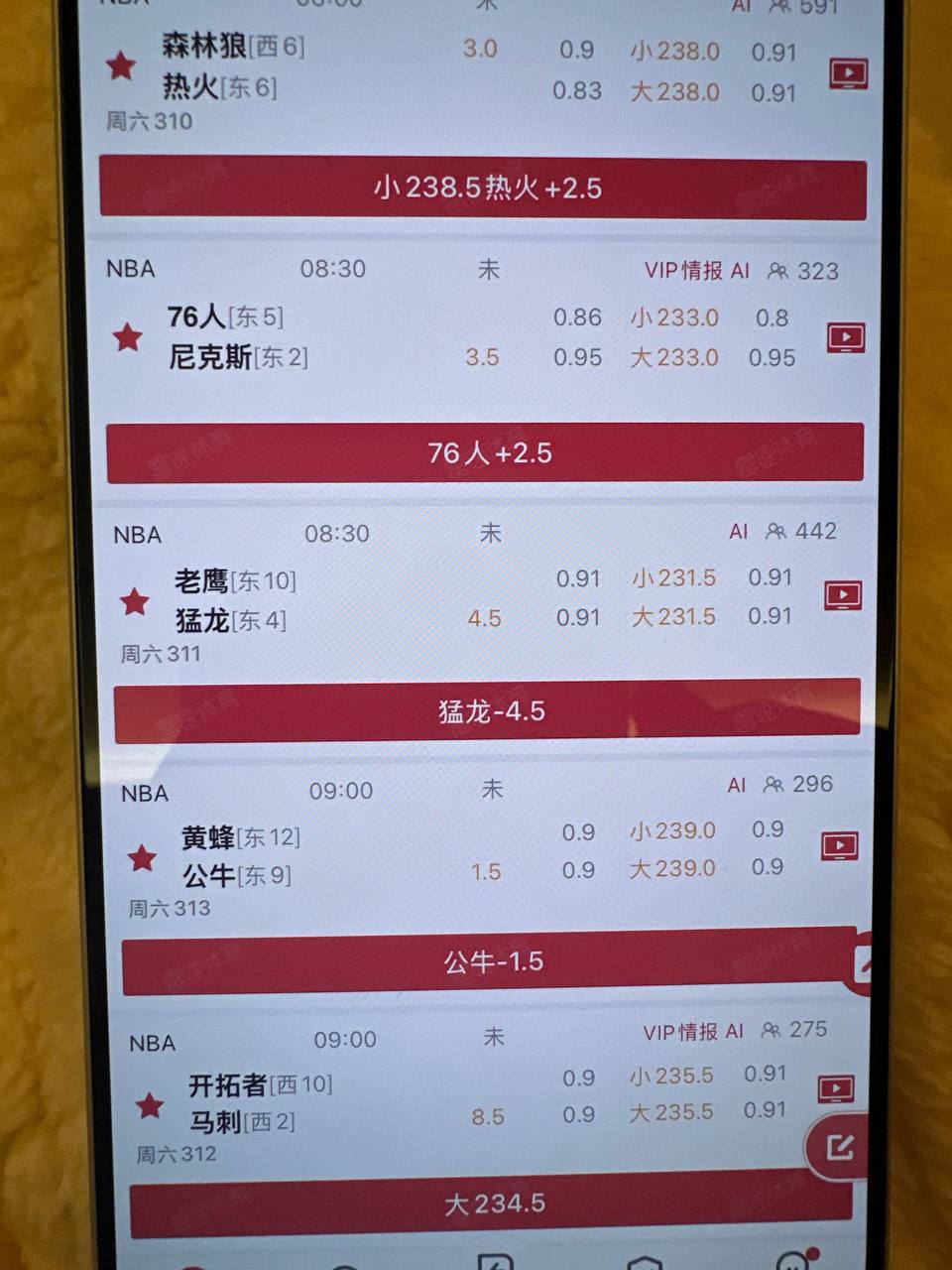Screen dimensions: 952x1270
Task: Choose the 公牛-1.5 red banner
Action: click(x=490, y=961)
